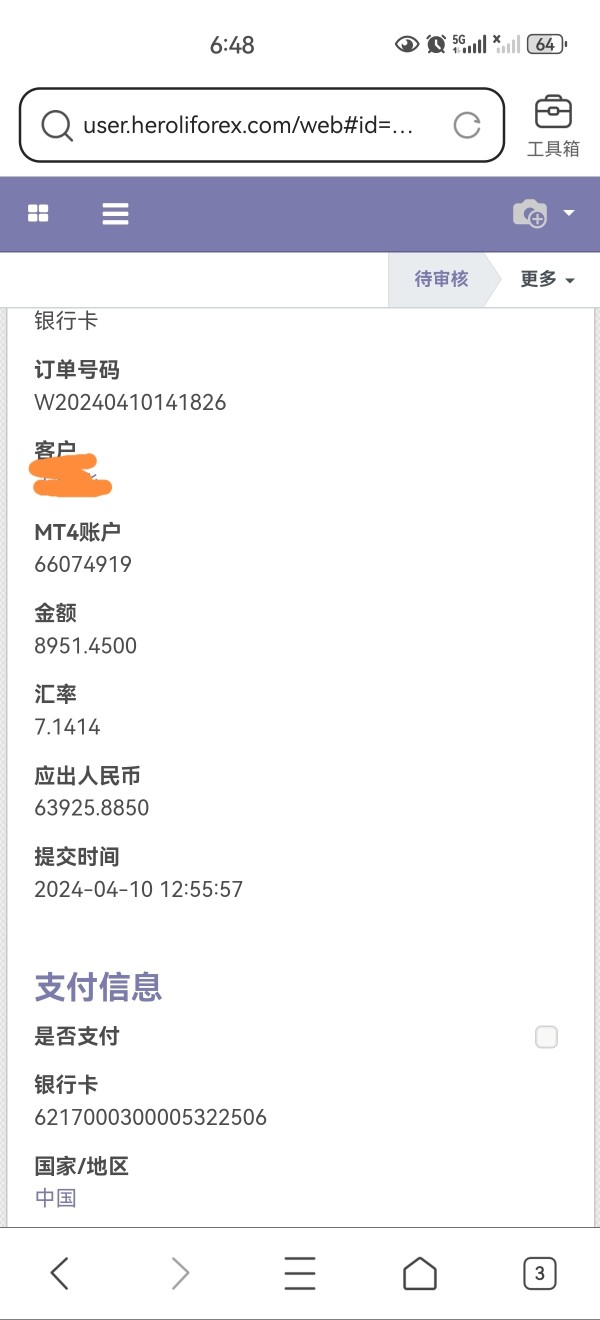Open the hamburger list menu
Viewport: 600px width, 1320px height.
click(115, 213)
